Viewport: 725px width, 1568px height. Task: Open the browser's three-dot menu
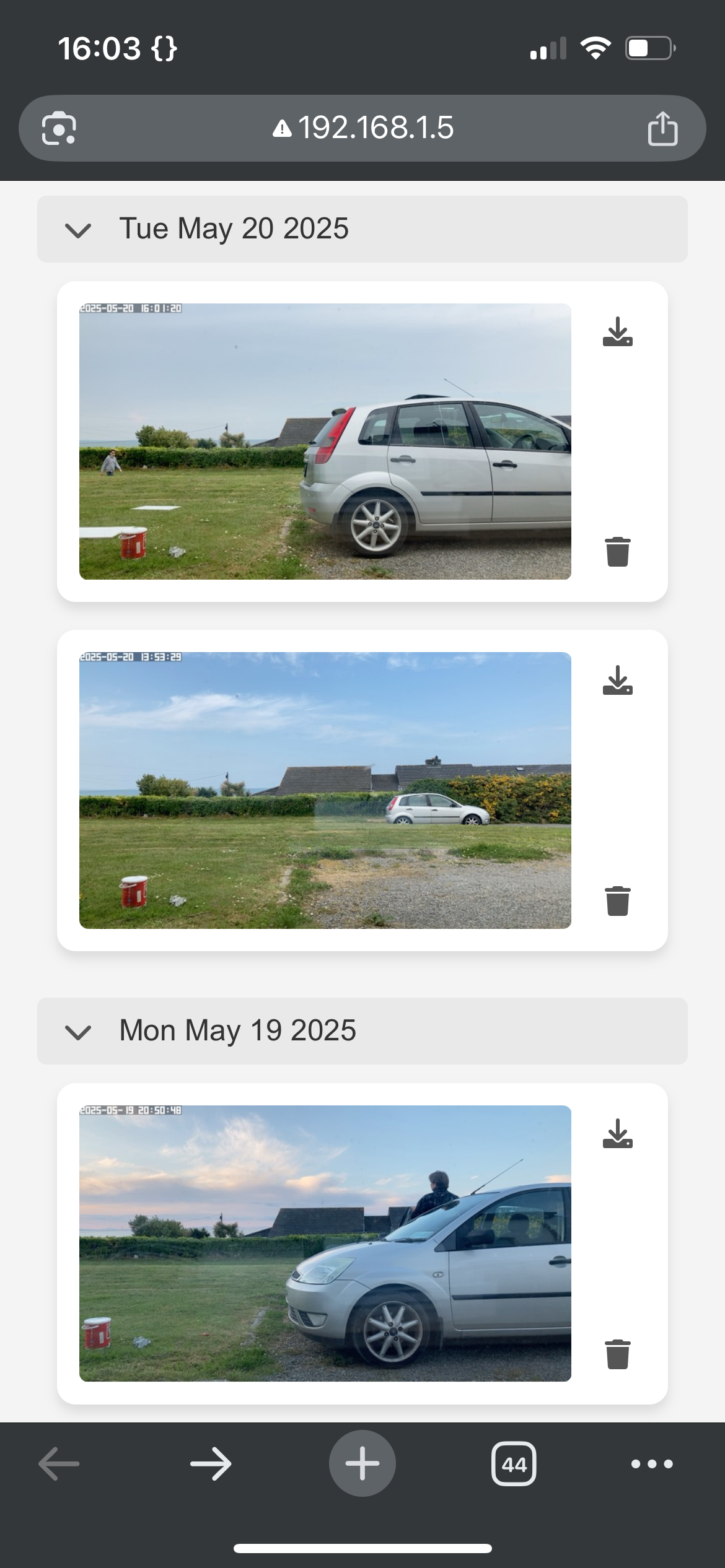click(x=651, y=1464)
